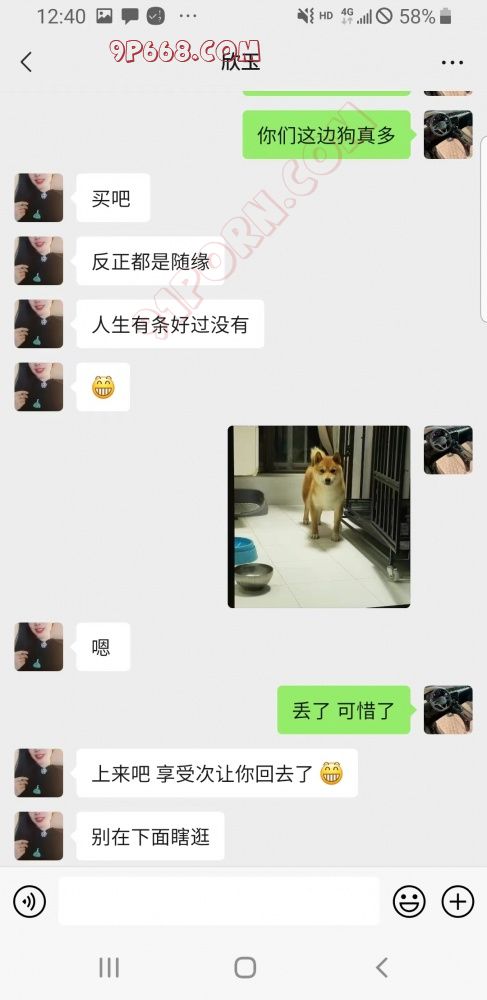The height and width of the screenshot is (1000, 487).
Task: Open the system recent apps button
Action: pyautogui.click(x=109, y=967)
